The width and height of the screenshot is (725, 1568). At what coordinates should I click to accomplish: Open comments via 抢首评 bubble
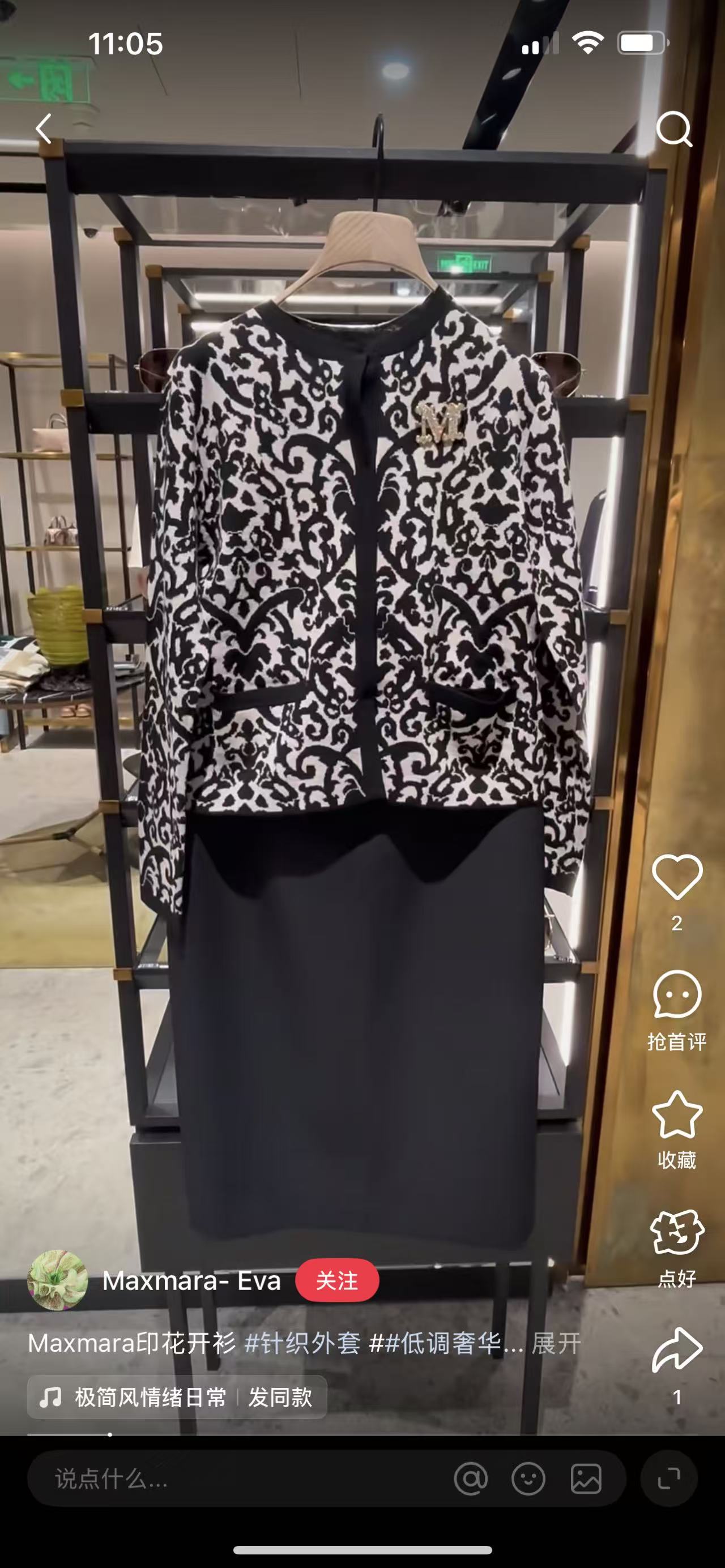point(677,994)
